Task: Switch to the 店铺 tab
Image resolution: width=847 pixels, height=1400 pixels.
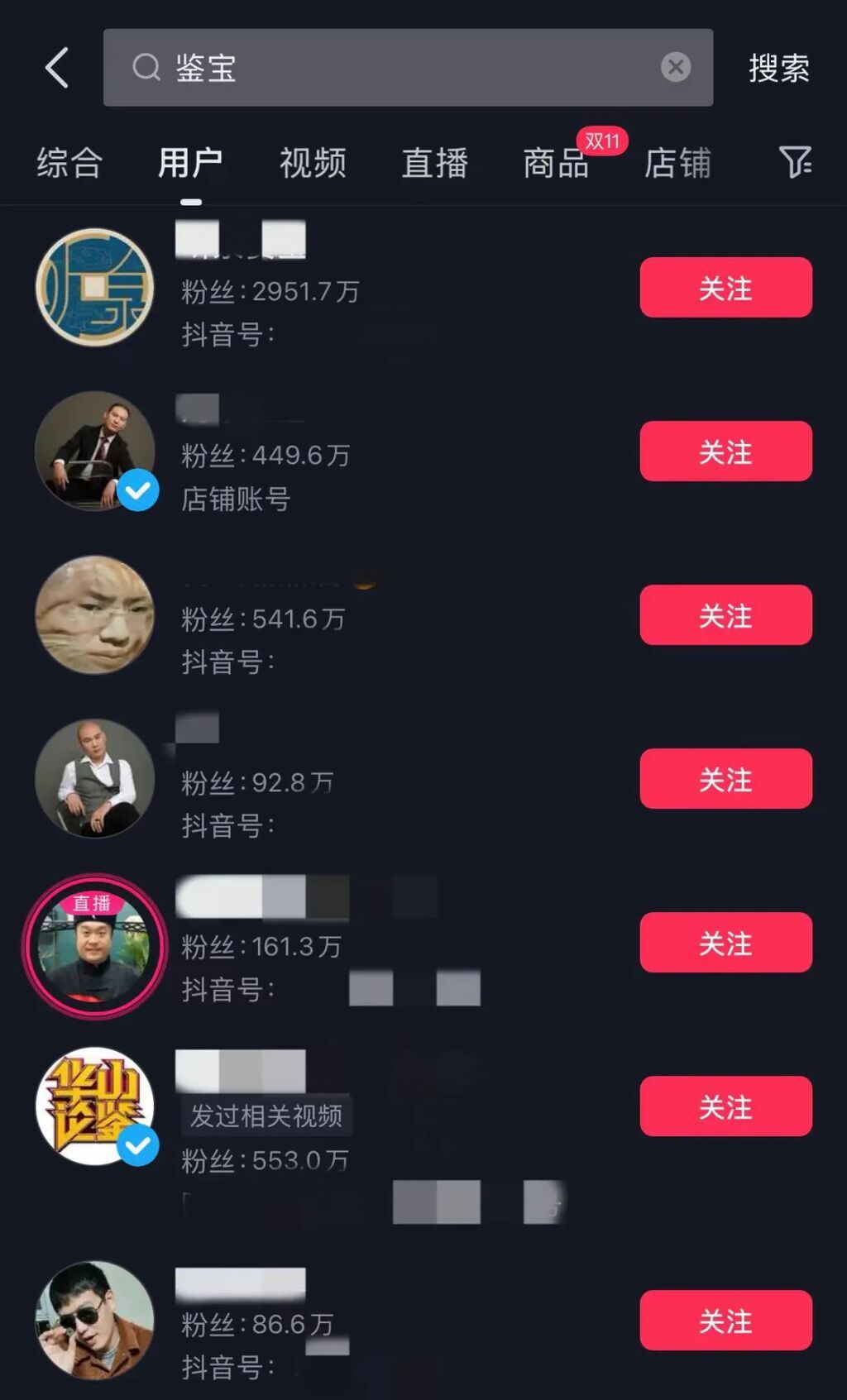Action: tap(678, 163)
